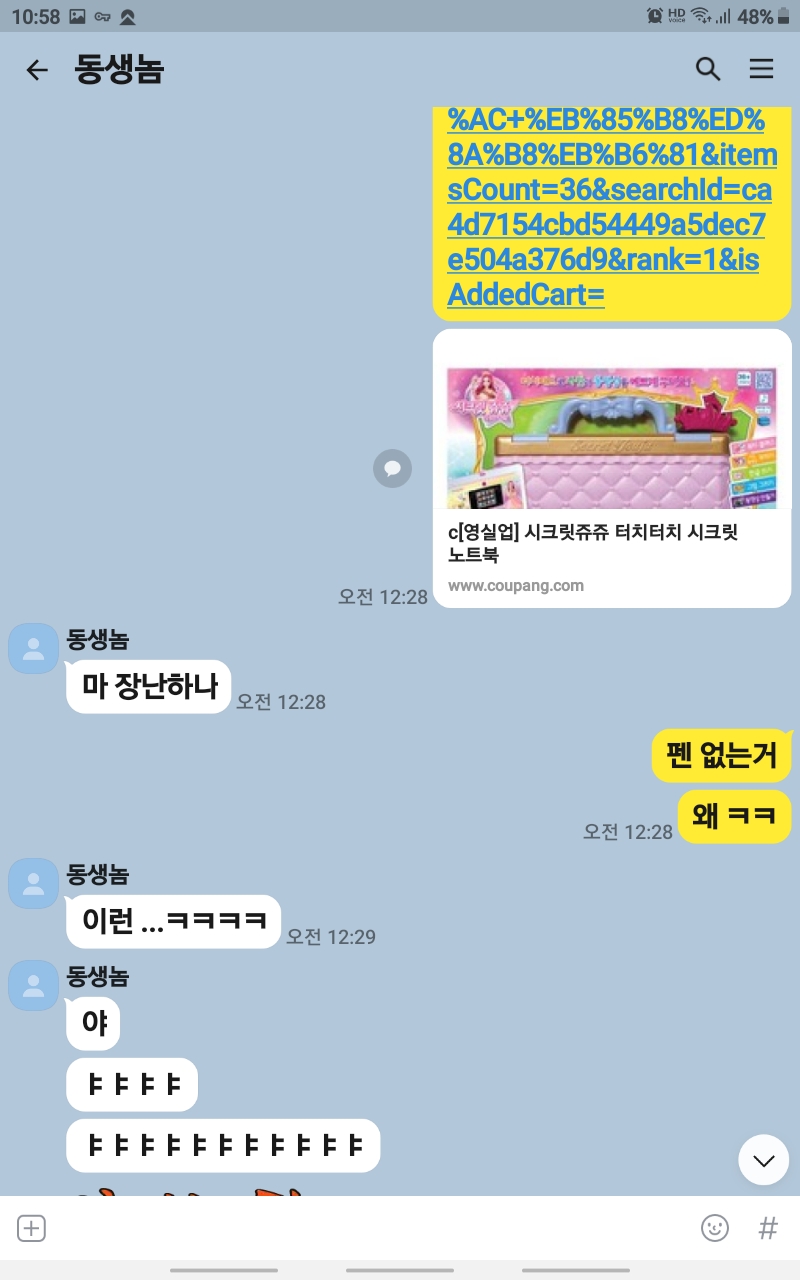Viewport: 800px width, 1280px height.
Task: Jump to latest messages with down arrow
Action: pos(764,1160)
